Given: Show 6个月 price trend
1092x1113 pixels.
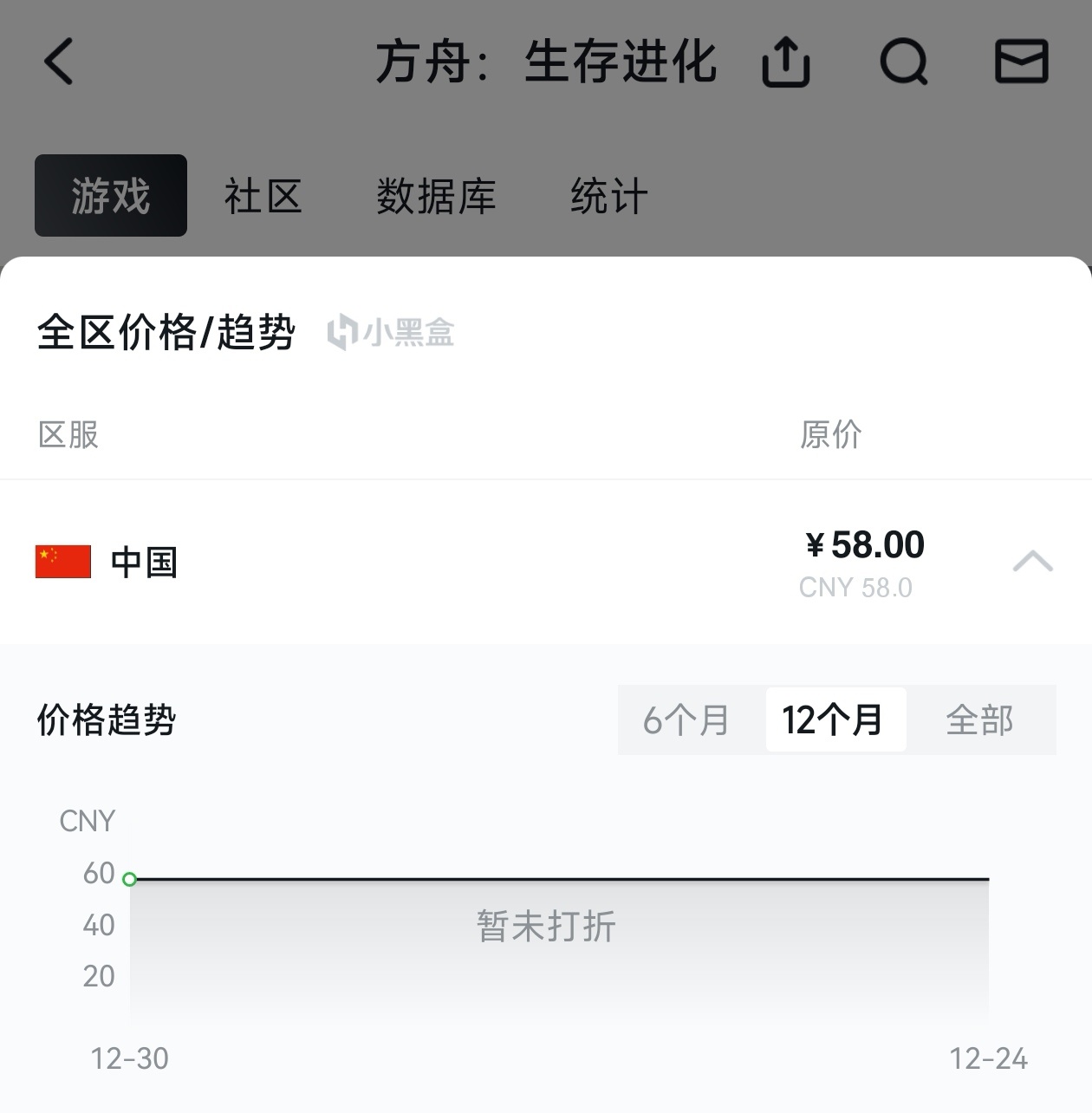Looking at the screenshot, I should click(686, 720).
